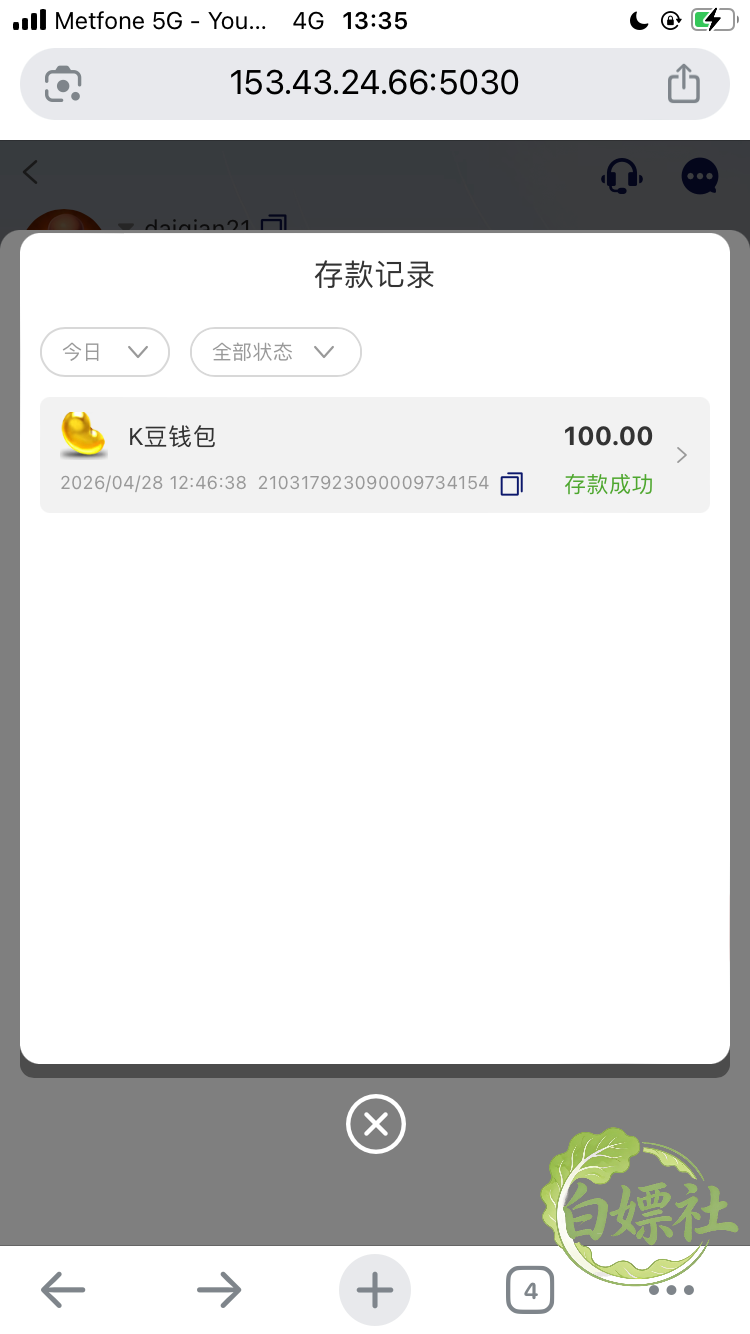Viewport: 750px width, 1334px height.
Task: Go back in browser history
Action: click(63, 1290)
